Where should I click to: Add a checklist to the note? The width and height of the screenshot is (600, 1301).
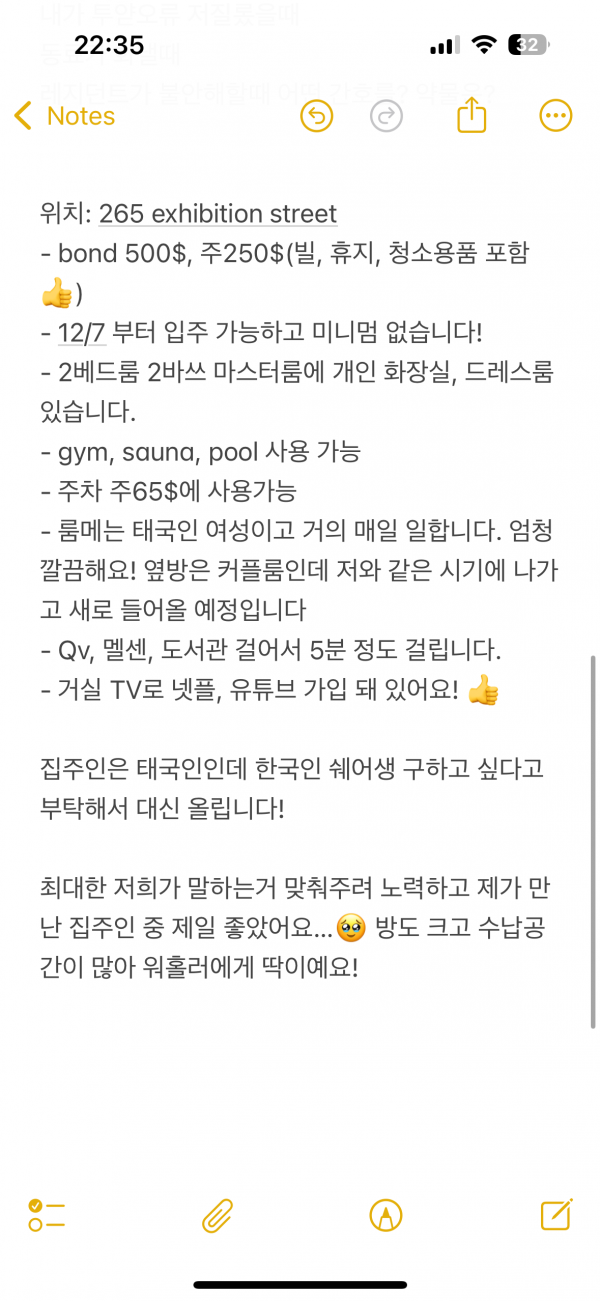[47, 1215]
